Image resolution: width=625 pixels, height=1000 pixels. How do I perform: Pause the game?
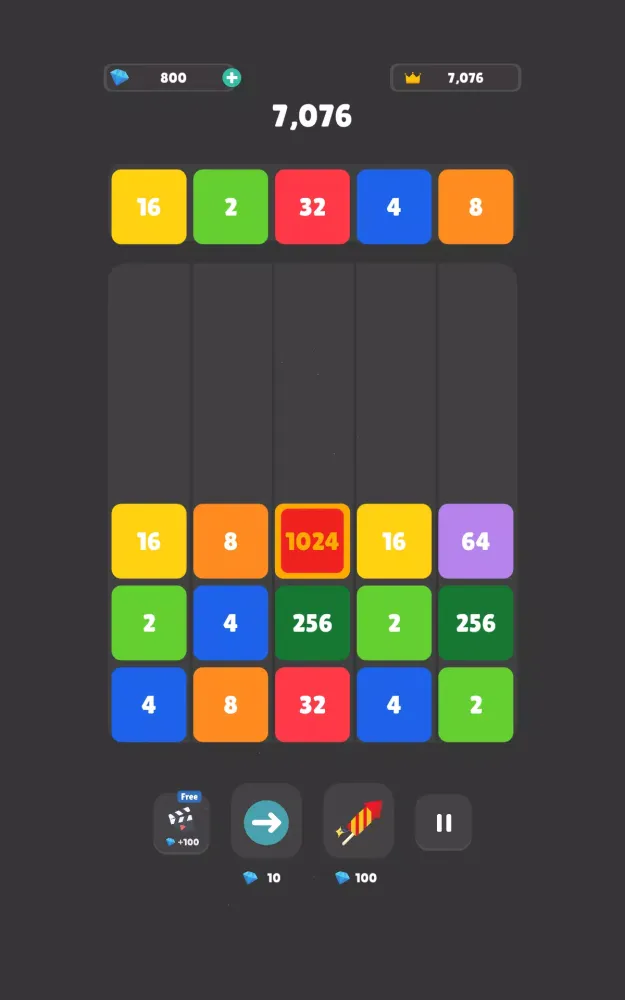(x=443, y=823)
